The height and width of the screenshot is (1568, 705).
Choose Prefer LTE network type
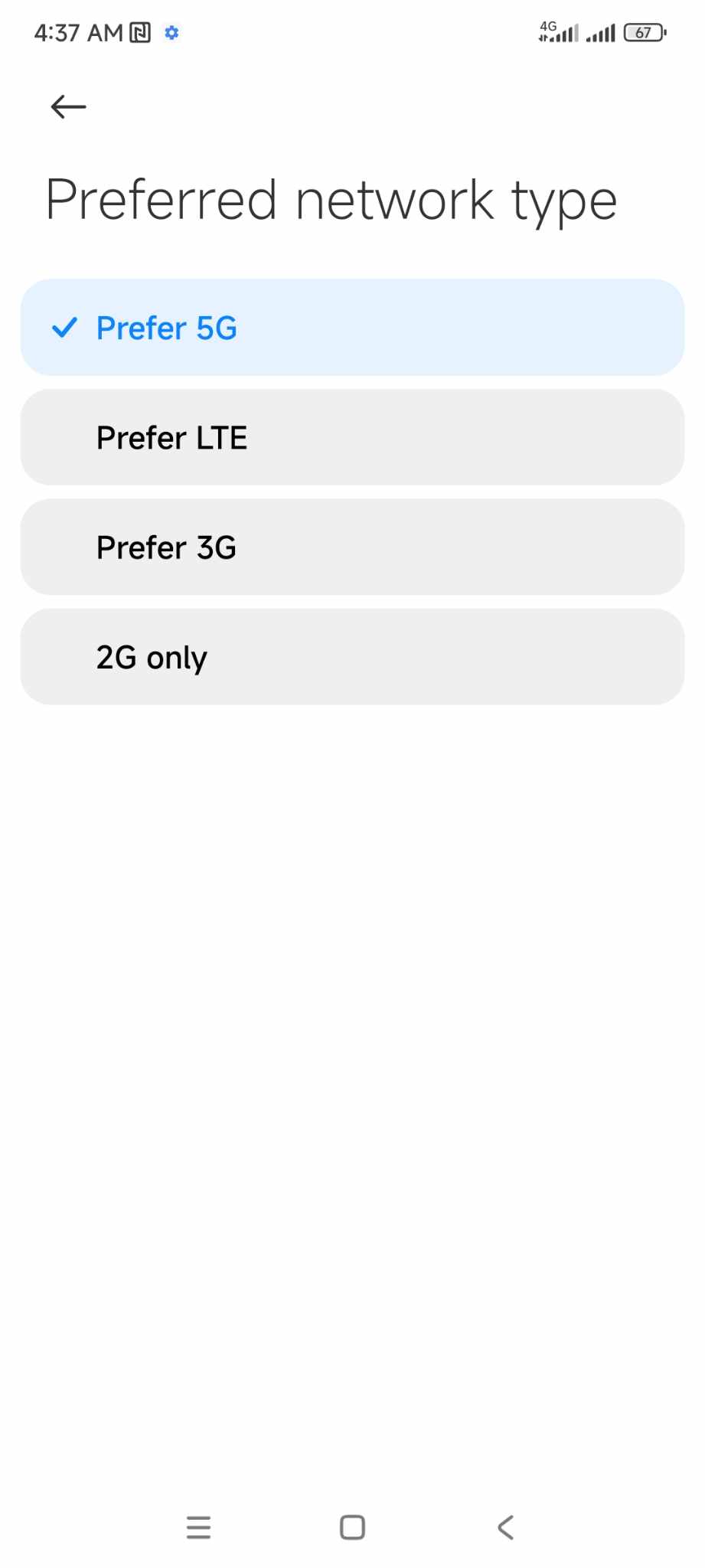352,437
